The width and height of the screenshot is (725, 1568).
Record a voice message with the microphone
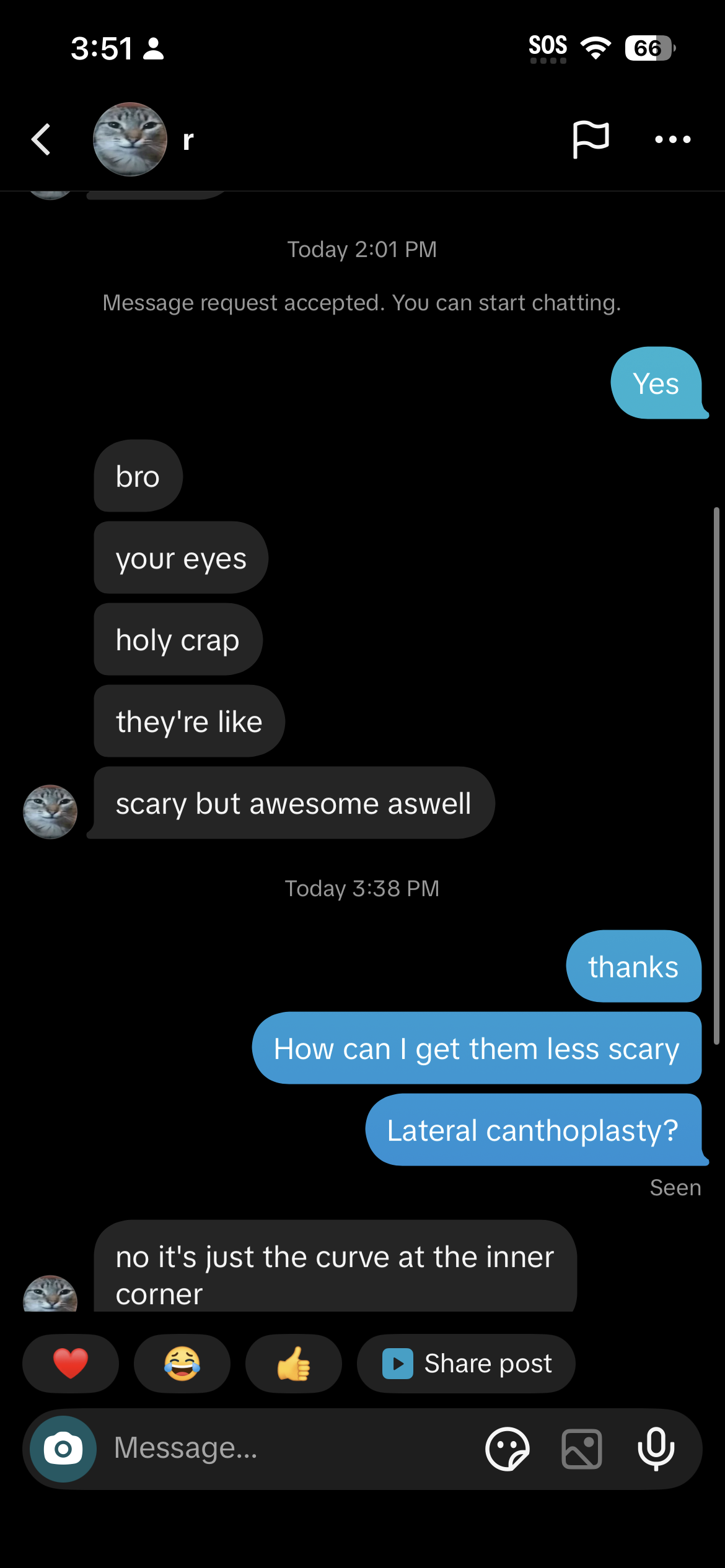point(656,1448)
